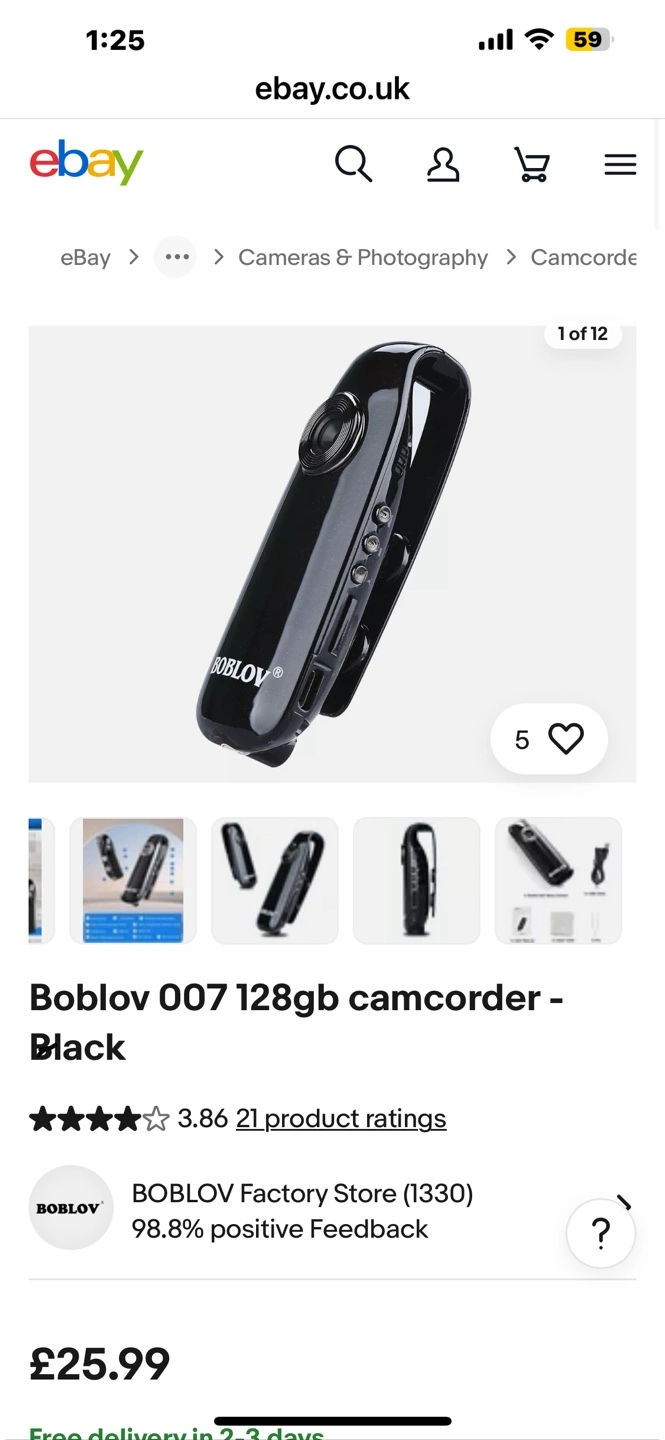Select the side view camera thumbnail

click(x=417, y=881)
